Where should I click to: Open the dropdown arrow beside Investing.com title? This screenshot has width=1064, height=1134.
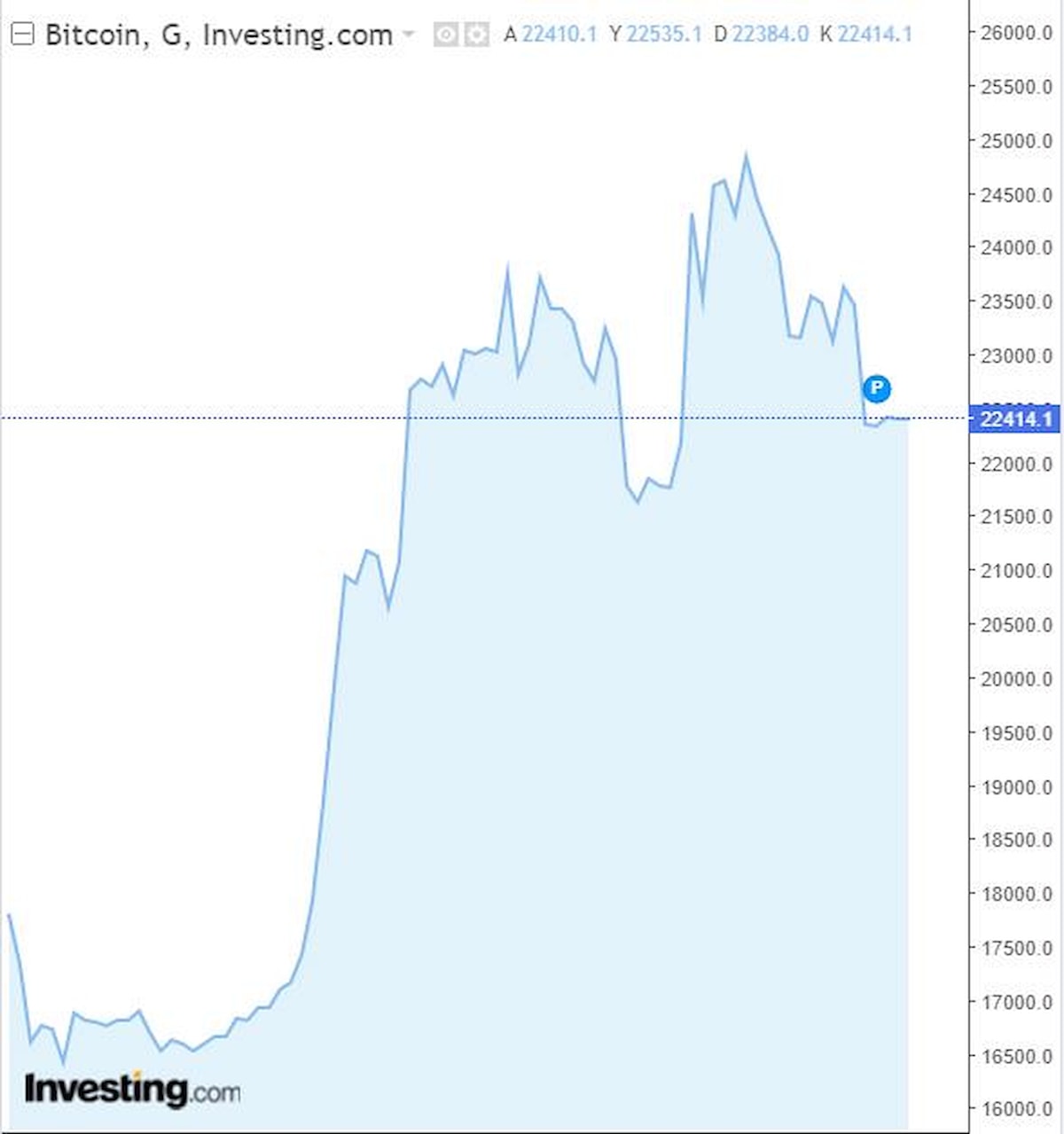coord(408,35)
